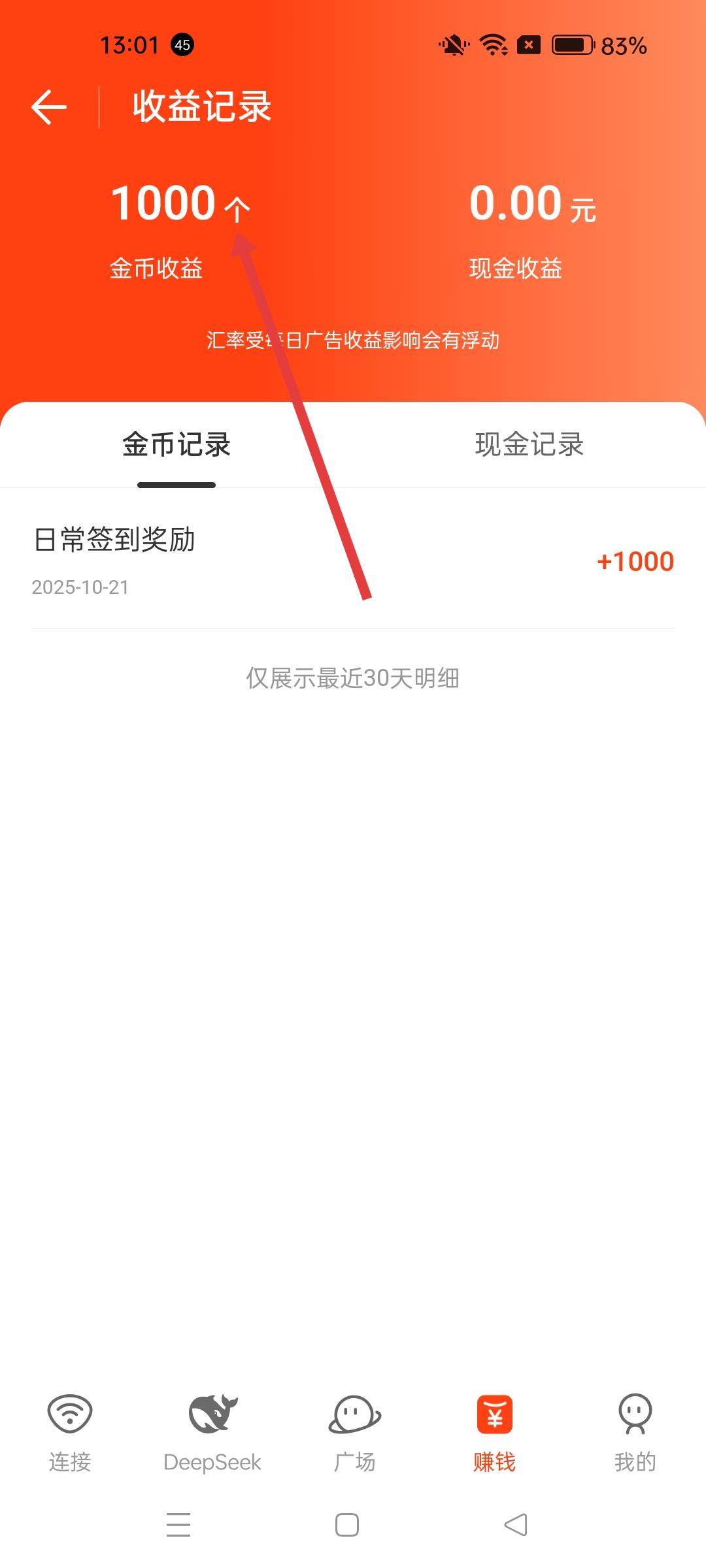Select the 金币记录 tab
The width and height of the screenshot is (706, 1568).
tap(176, 445)
